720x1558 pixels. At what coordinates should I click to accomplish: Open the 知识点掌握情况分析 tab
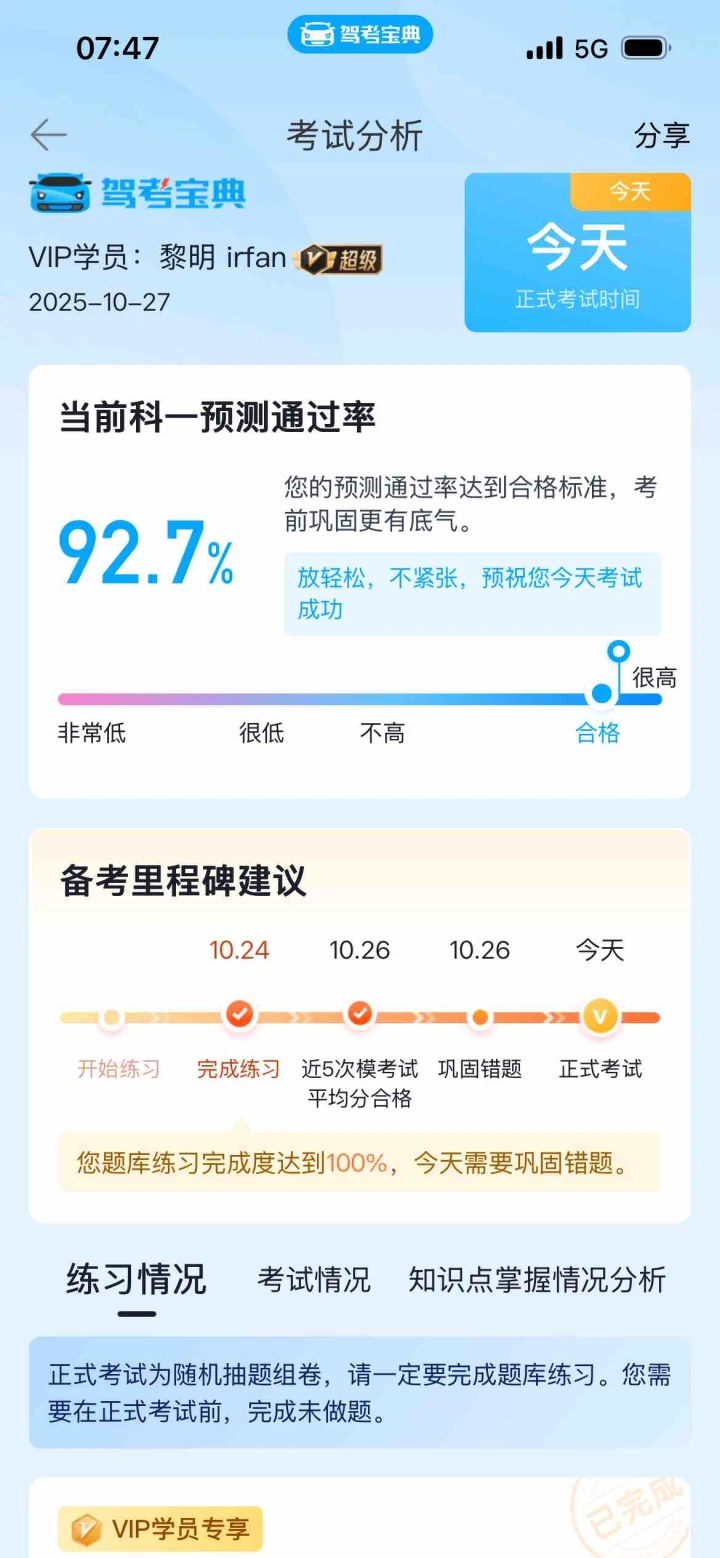pos(536,1280)
